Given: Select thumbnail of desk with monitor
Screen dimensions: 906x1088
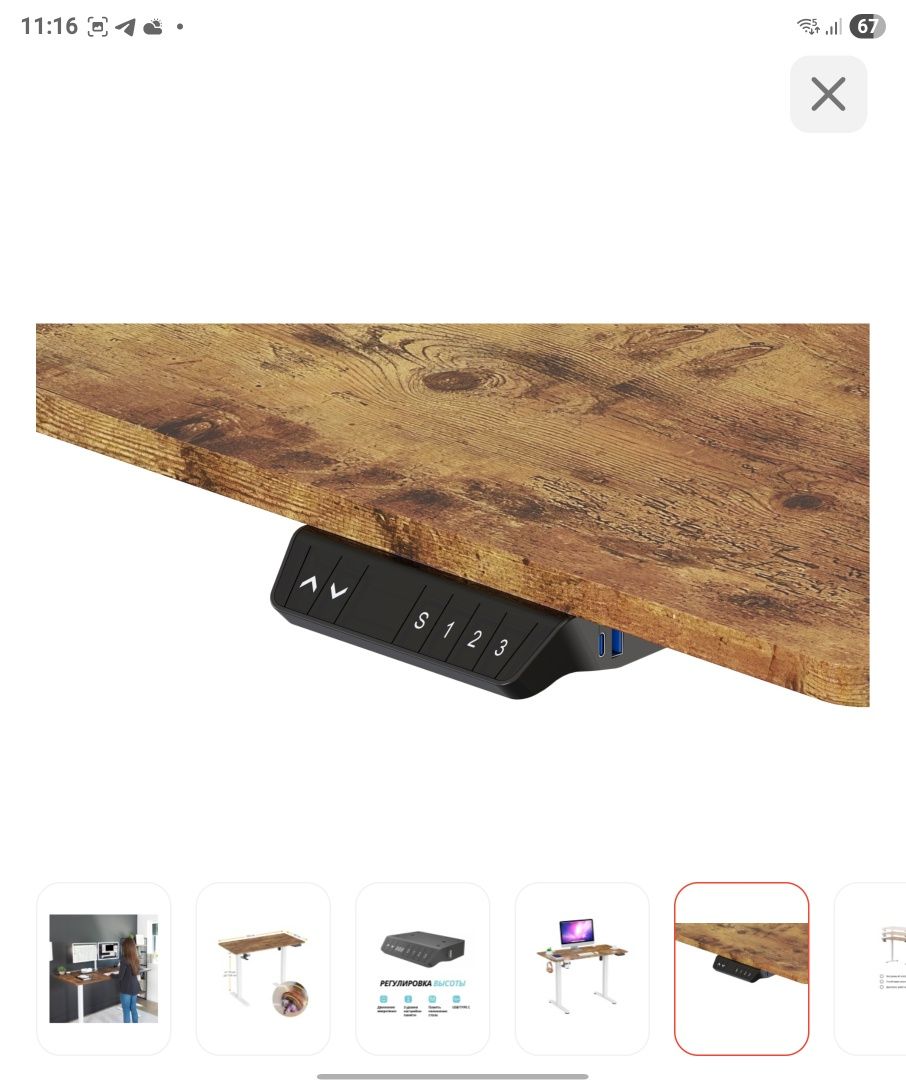Looking at the screenshot, I should click(x=582, y=968).
